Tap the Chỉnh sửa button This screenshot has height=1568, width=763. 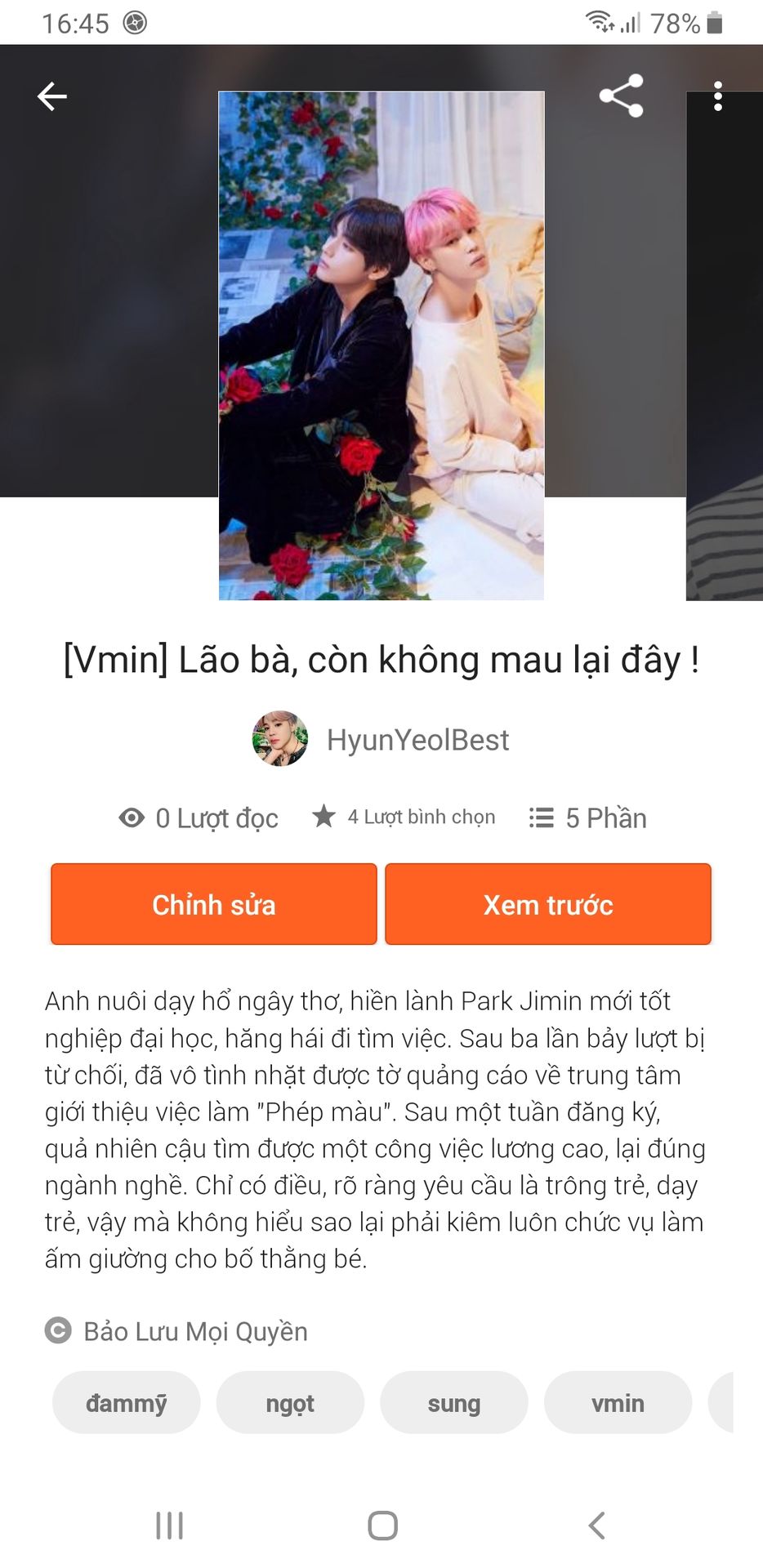pos(214,904)
